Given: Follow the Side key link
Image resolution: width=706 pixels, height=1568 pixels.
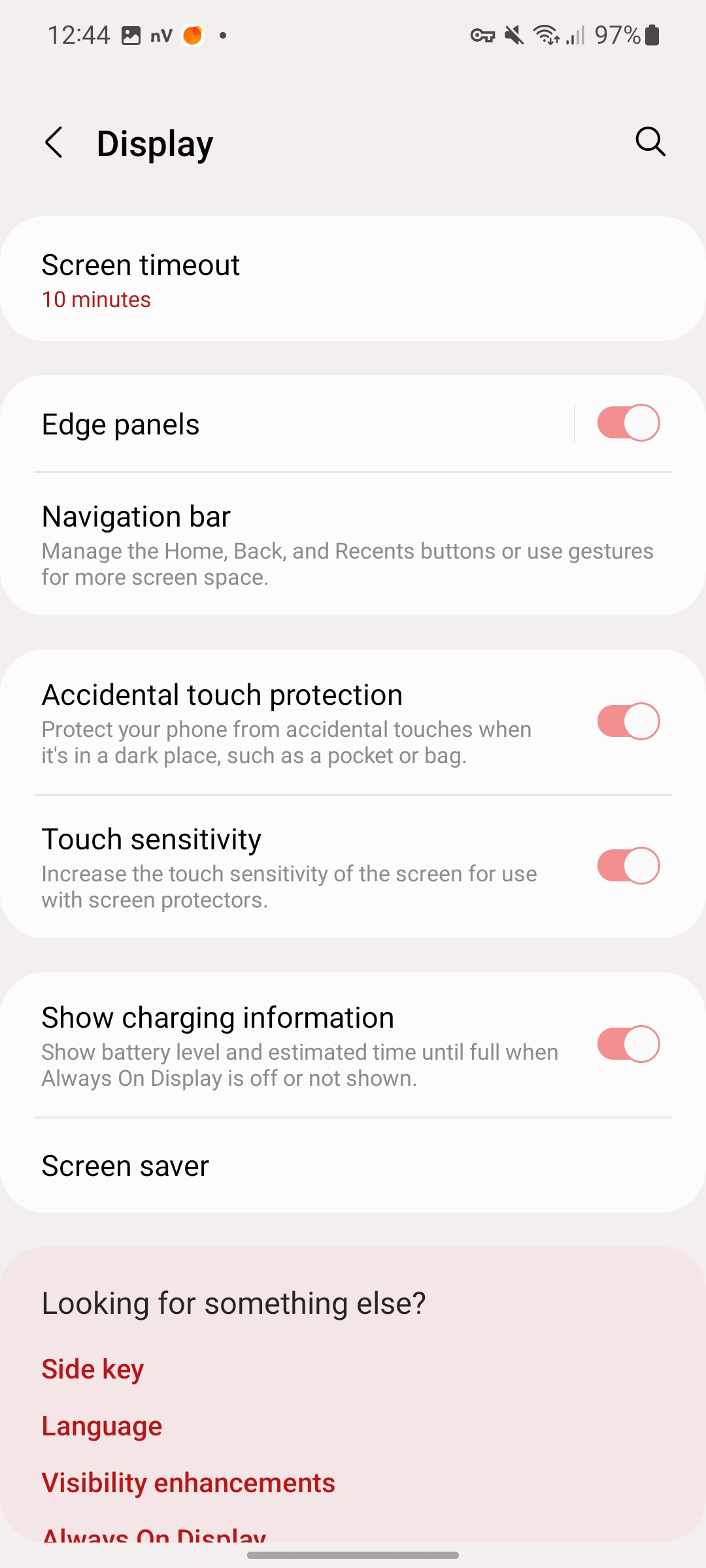Looking at the screenshot, I should pos(93,1369).
